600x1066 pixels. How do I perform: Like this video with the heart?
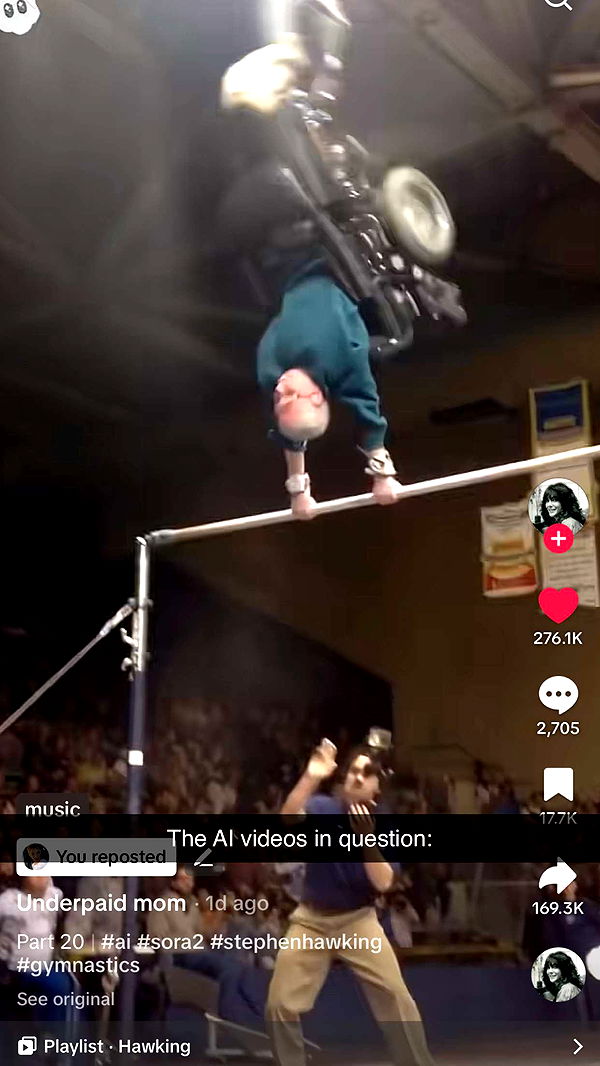pyautogui.click(x=558, y=605)
